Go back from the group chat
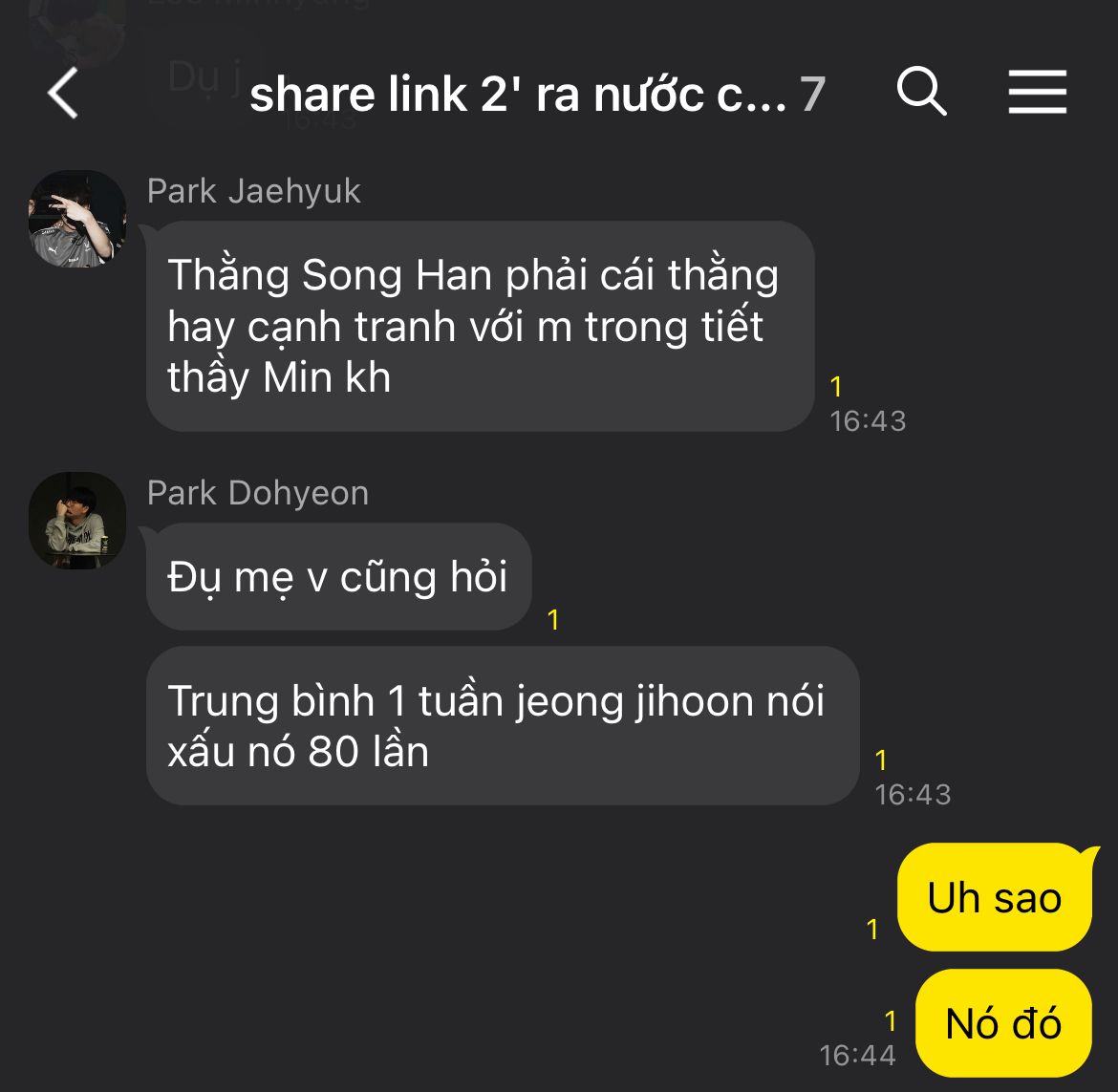 tap(63, 94)
